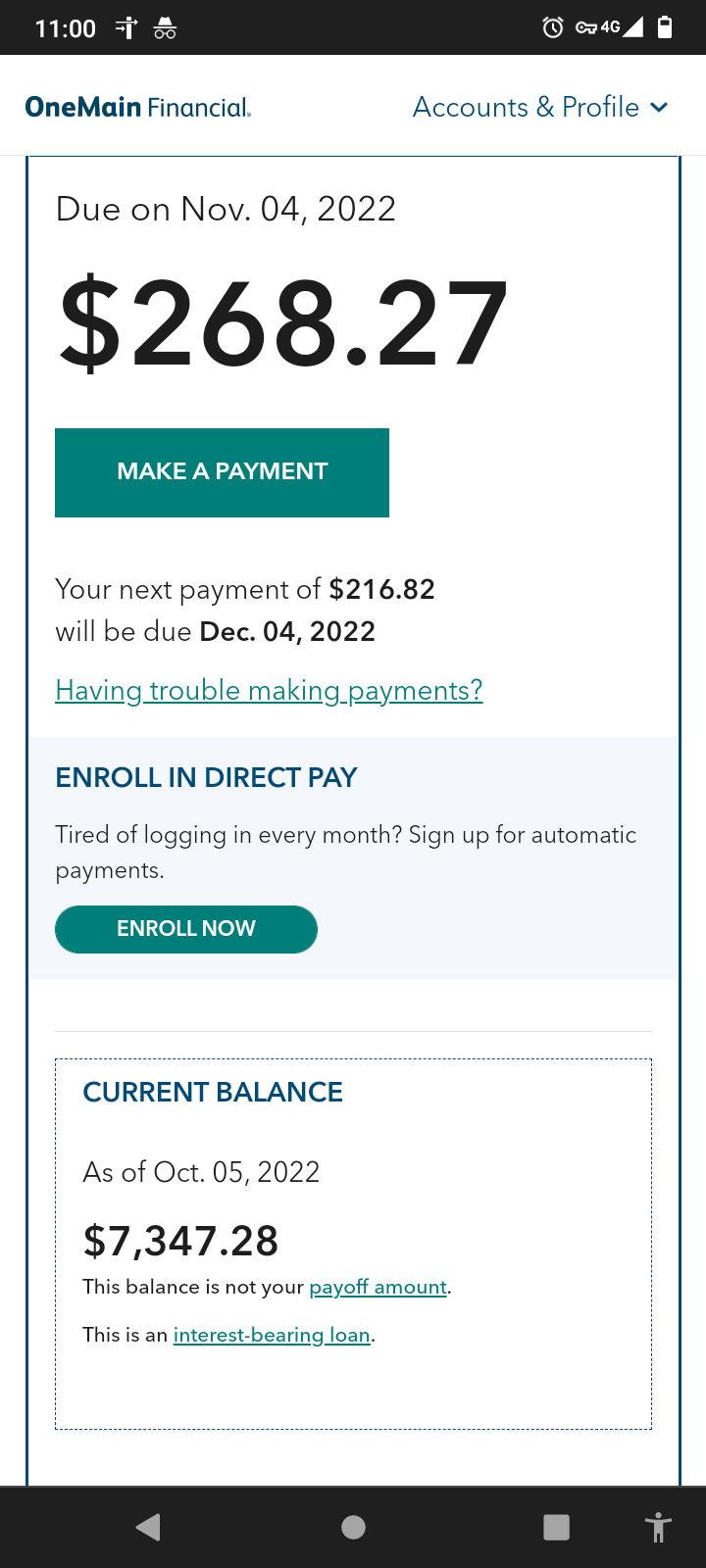Open the payoff amount link
706x1568 pixels.
click(378, 1287)
